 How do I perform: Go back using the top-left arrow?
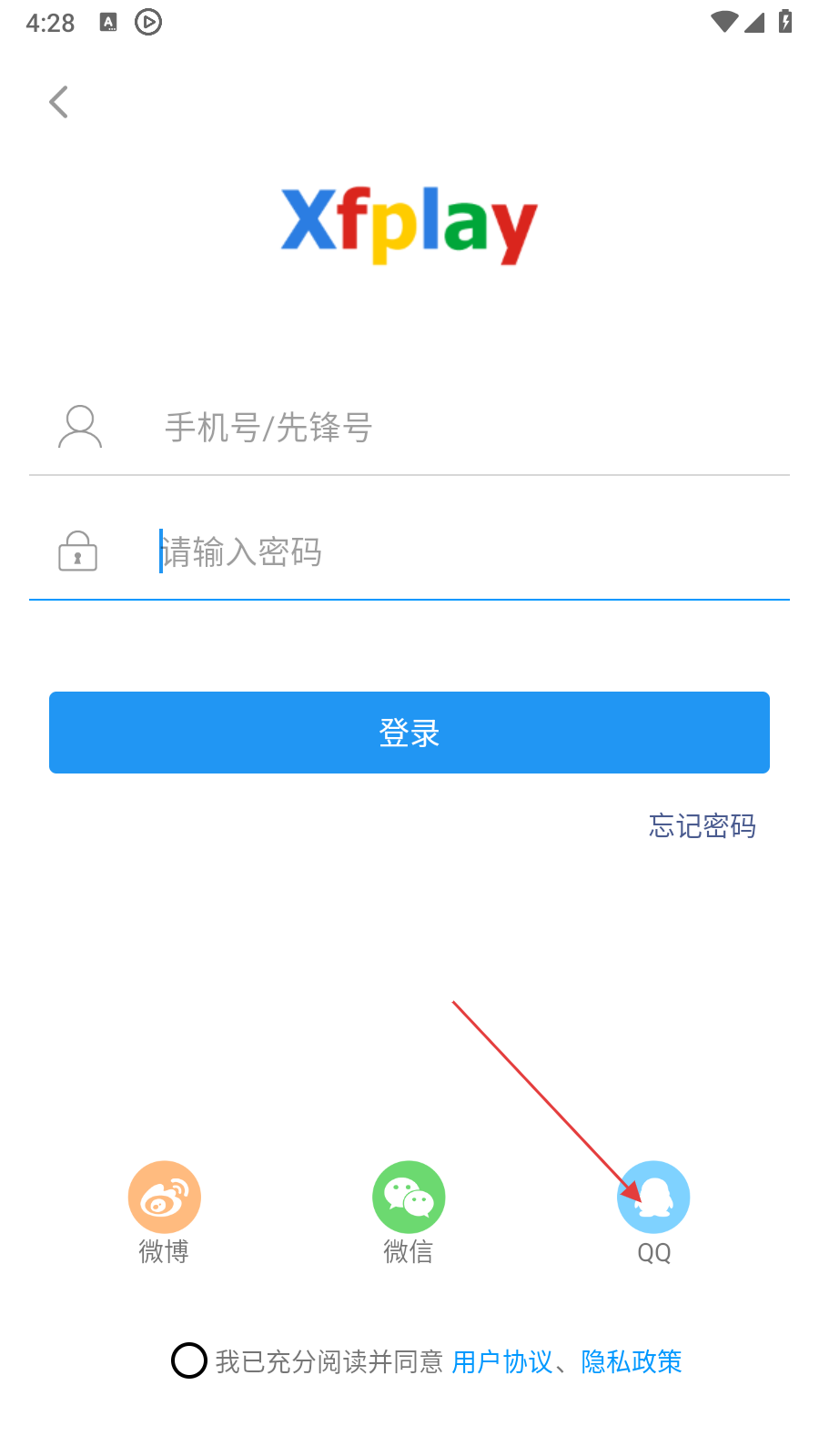[59, 102]
